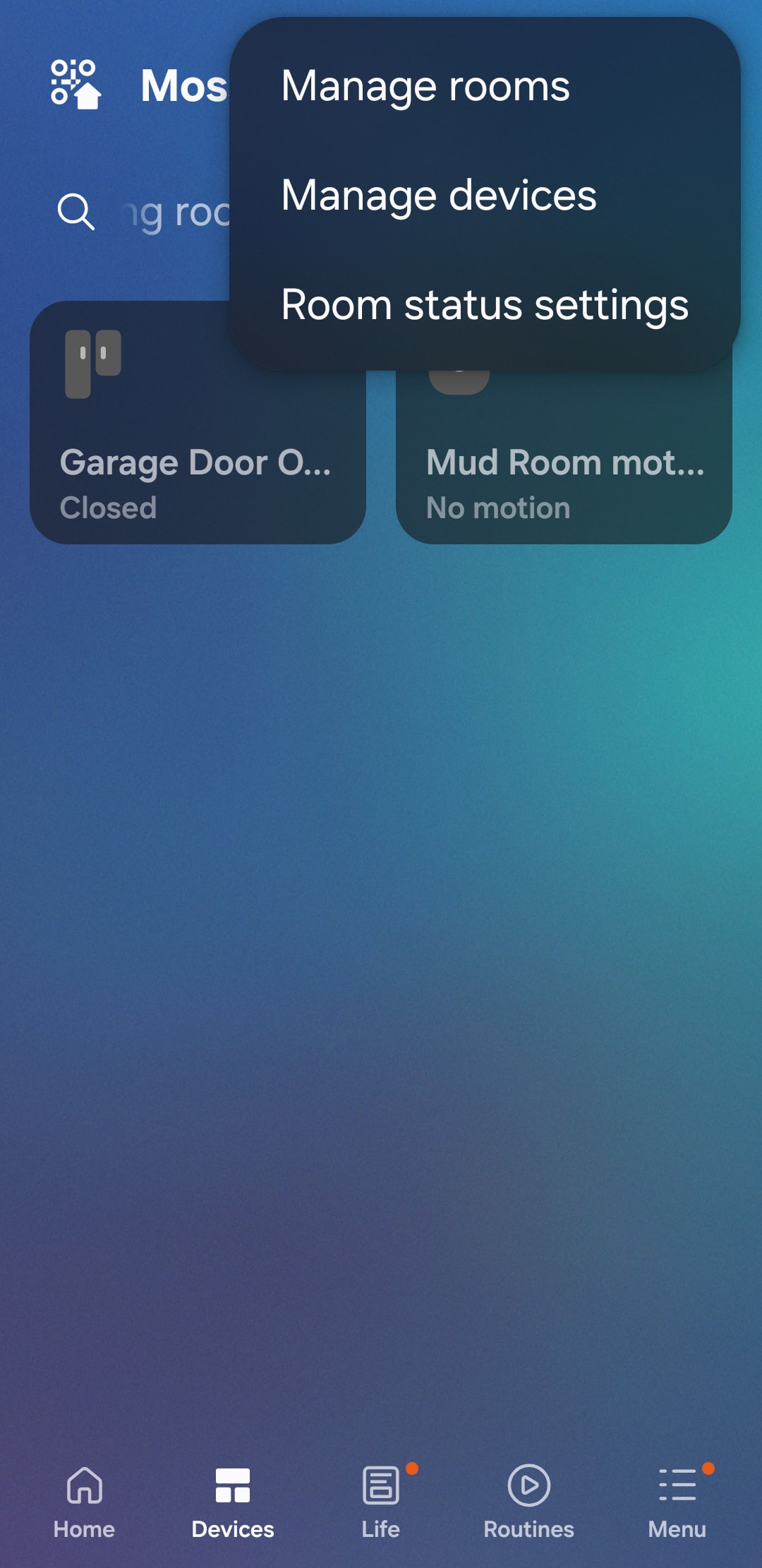Image resolution: width=762 pixels, height=1568 pixels.
Task: Select Manage rooms from the menu
Action: point(425,86)
